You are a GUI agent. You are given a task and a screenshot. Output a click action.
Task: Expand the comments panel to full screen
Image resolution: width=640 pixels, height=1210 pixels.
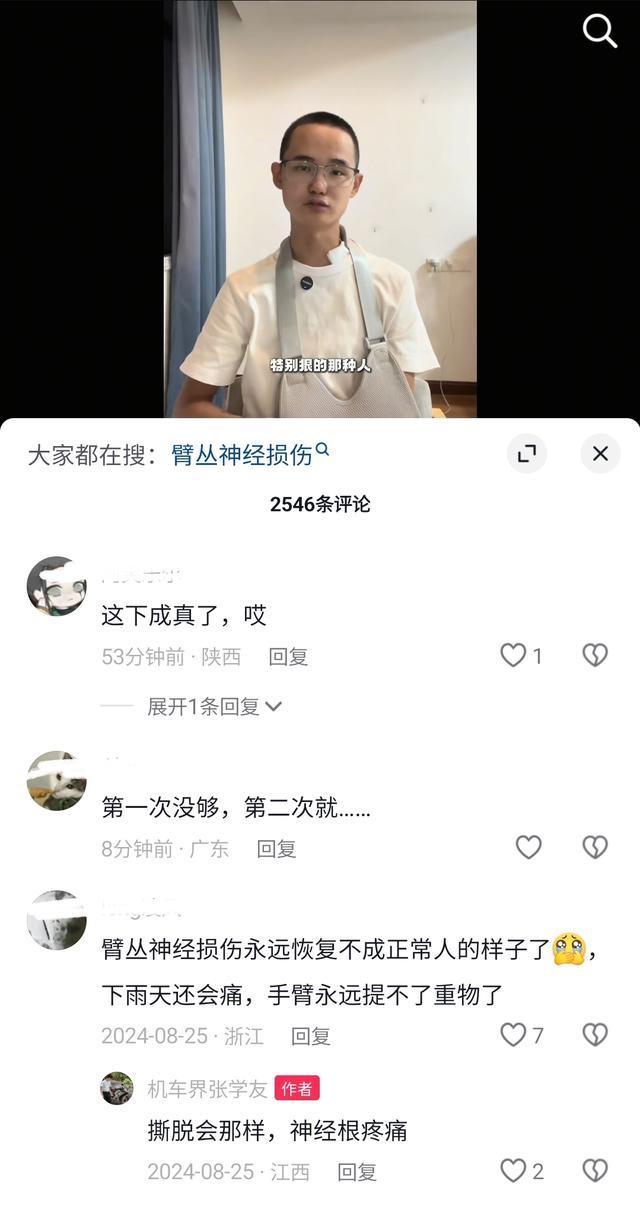[527, 454]
